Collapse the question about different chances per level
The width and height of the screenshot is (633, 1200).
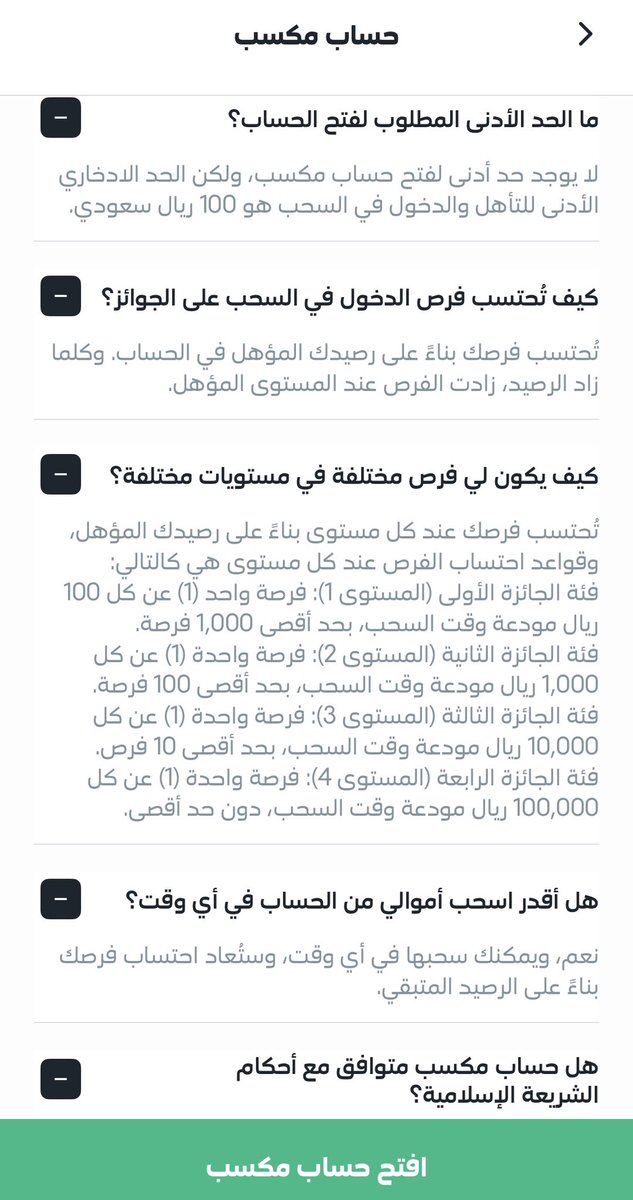[61, 474]
